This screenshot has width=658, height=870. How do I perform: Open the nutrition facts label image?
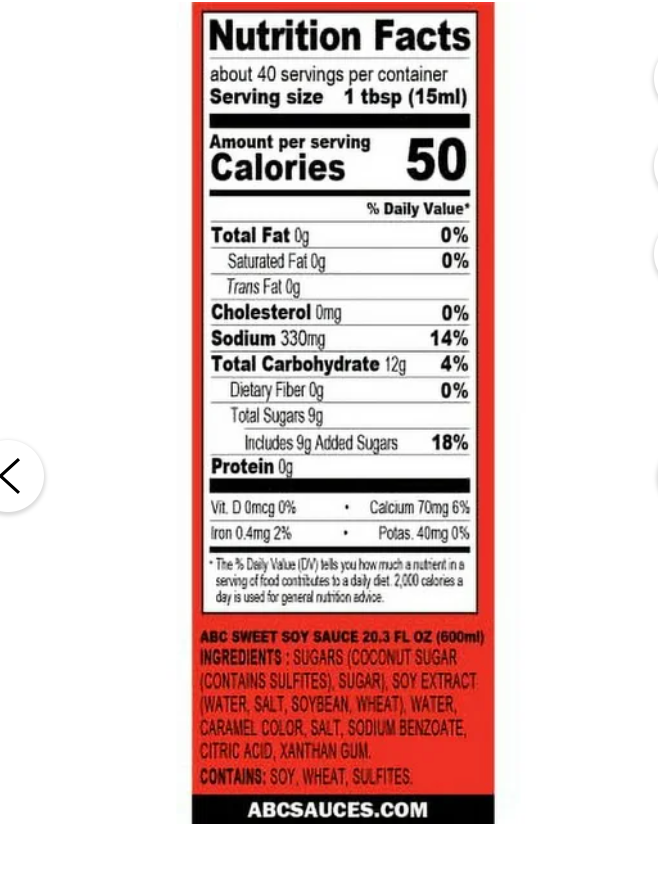point(342,412)
